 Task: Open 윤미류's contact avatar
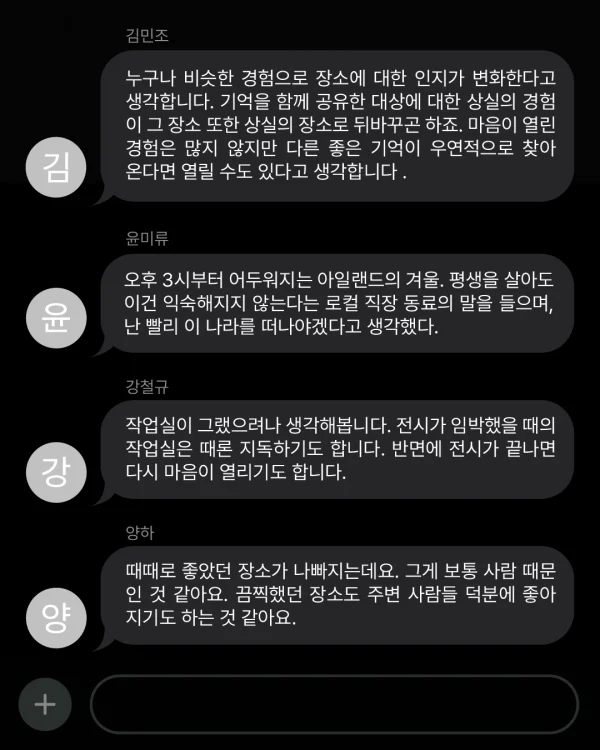57,320
